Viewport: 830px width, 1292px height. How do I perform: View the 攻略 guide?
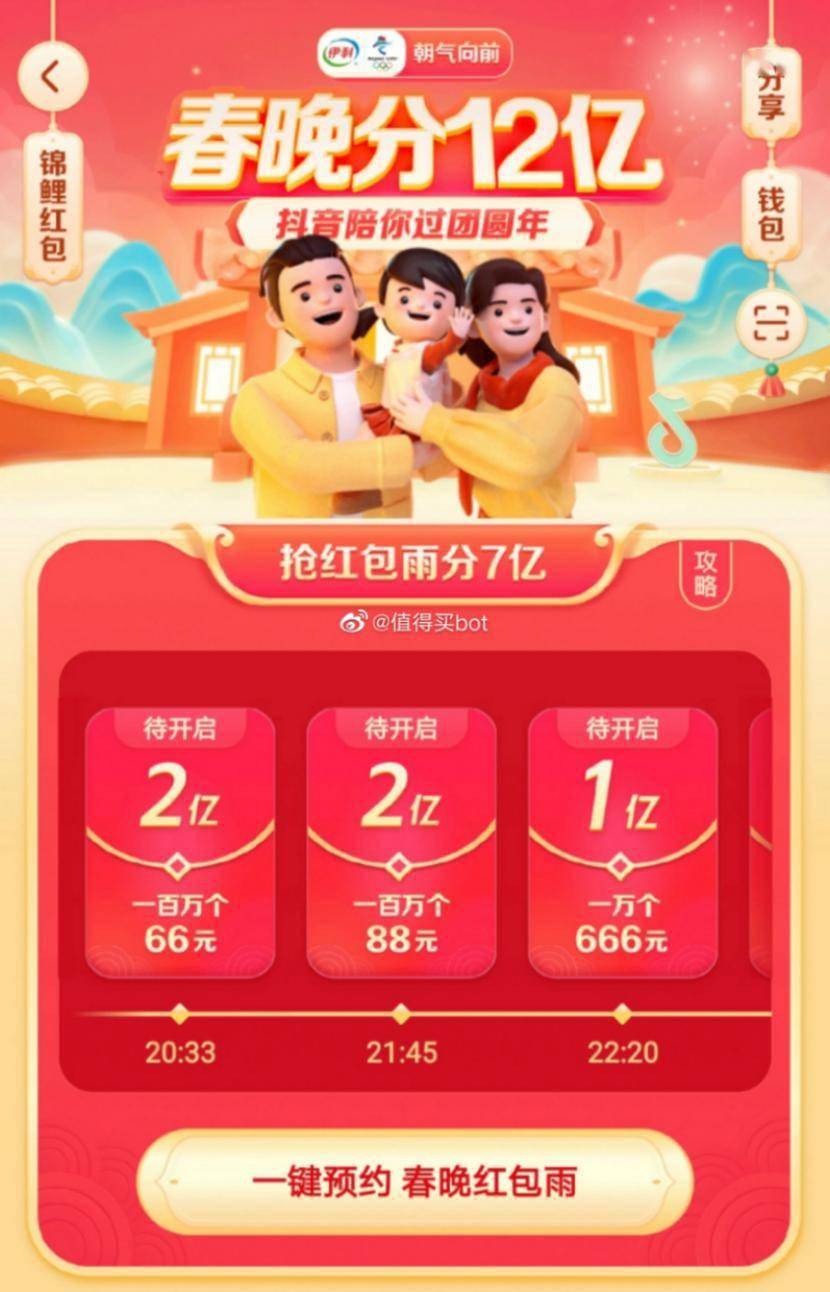coord(706,574)
